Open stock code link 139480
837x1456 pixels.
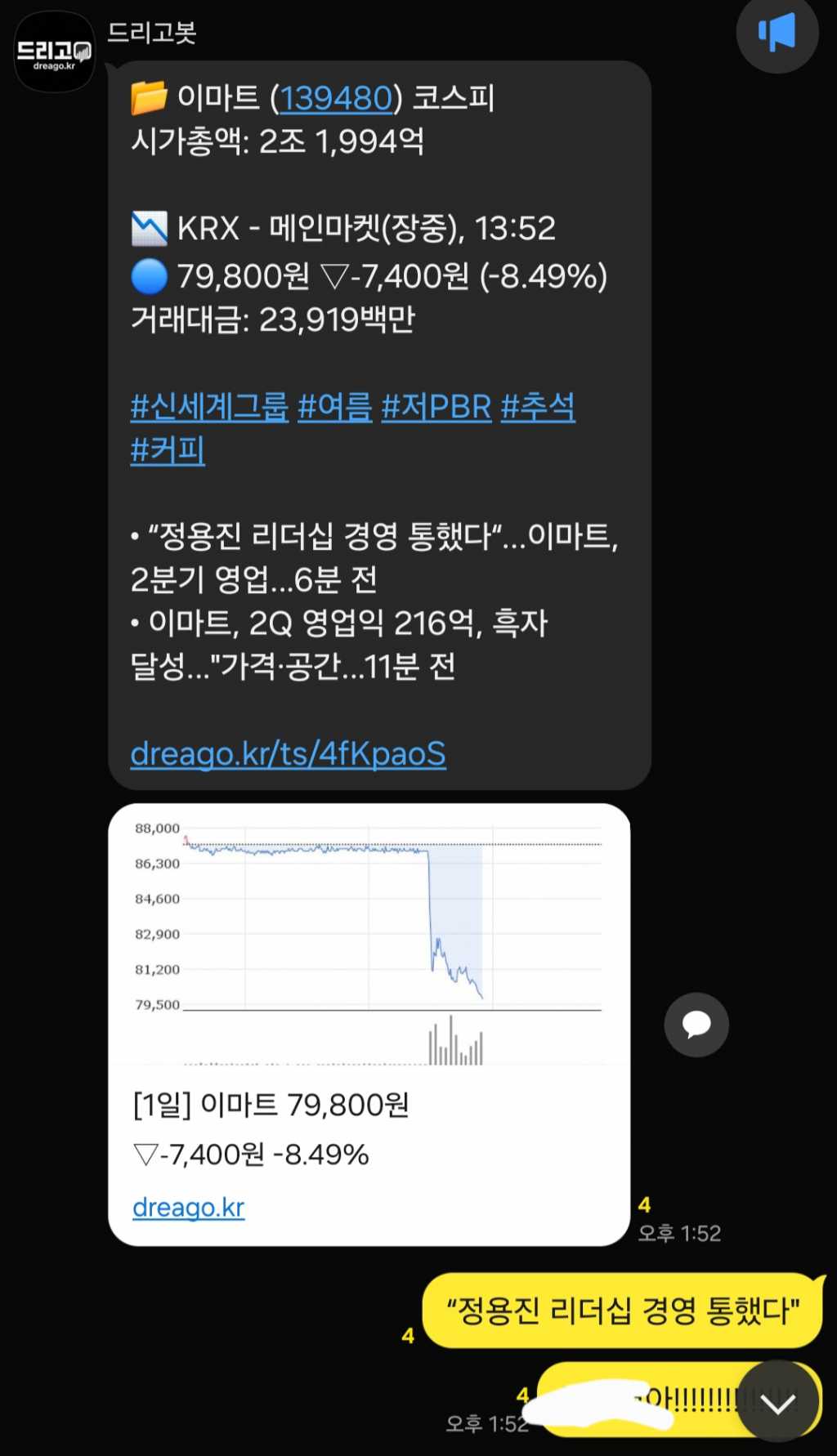[x=336, y=99]
